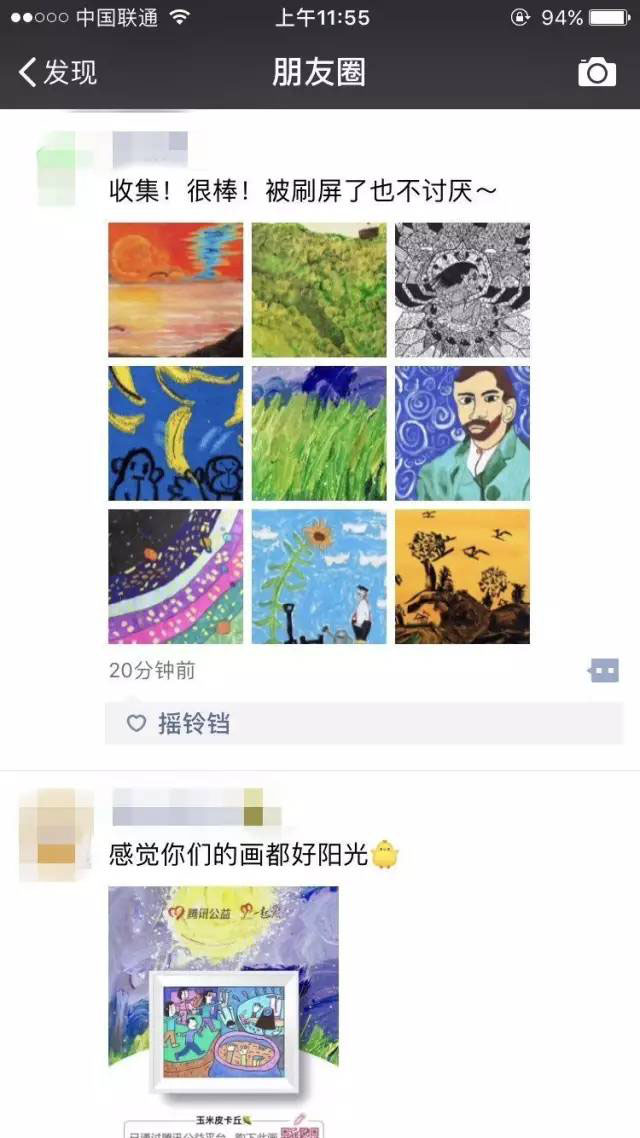View the yellow bananas and monkeys painting
640x1138 pixels.
tap(175, 433)
